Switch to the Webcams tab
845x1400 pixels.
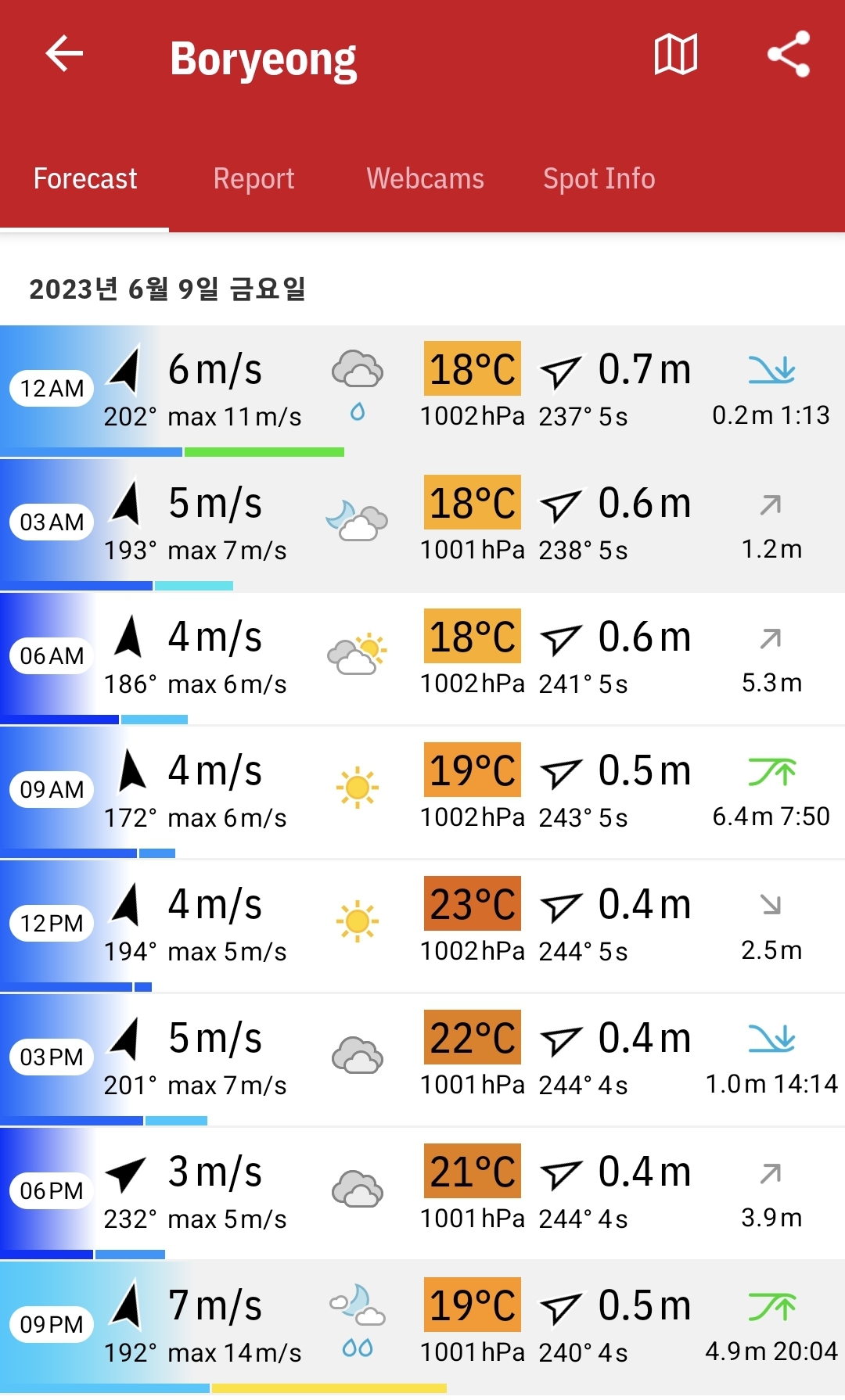click(x=425, y=179)
